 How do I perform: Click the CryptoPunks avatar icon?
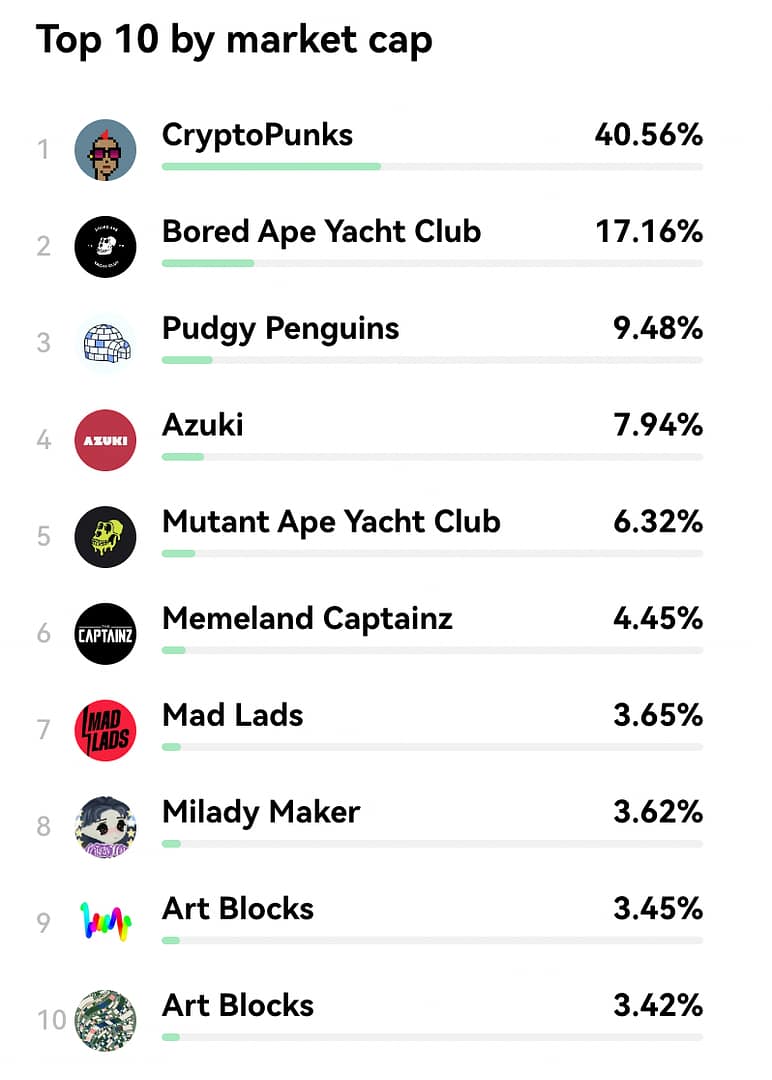[105, 149]
